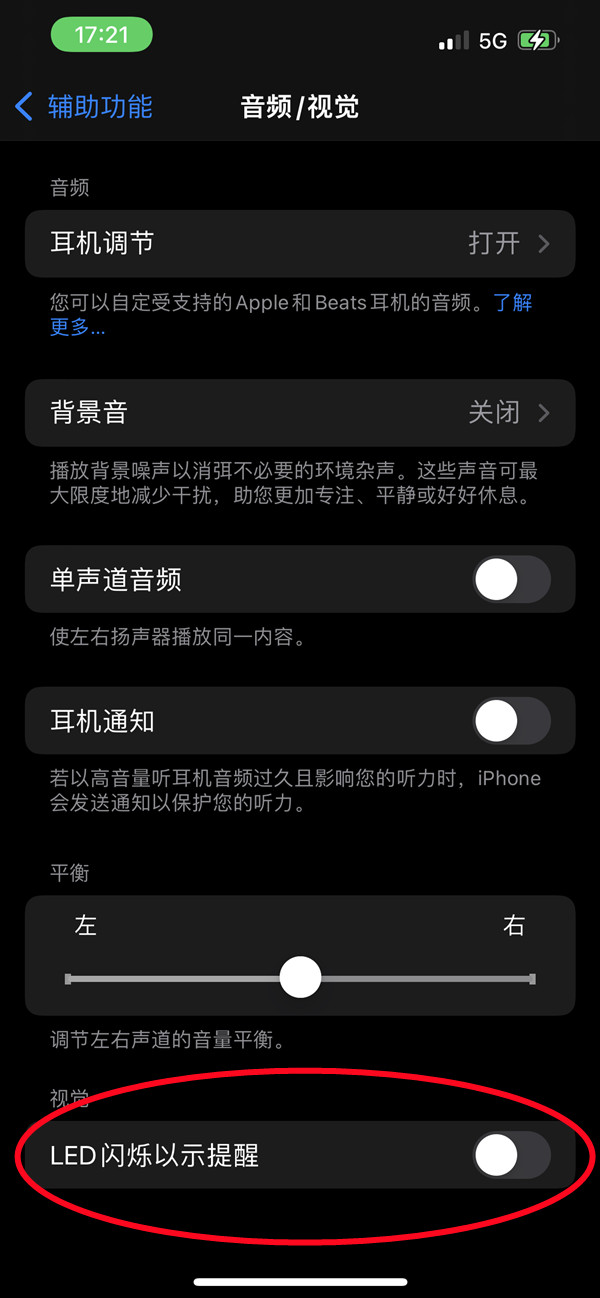The height and width of the screenshot is (1298, 600).
Task: Tap the 平衡 slider knob
Action: [300, 977]
